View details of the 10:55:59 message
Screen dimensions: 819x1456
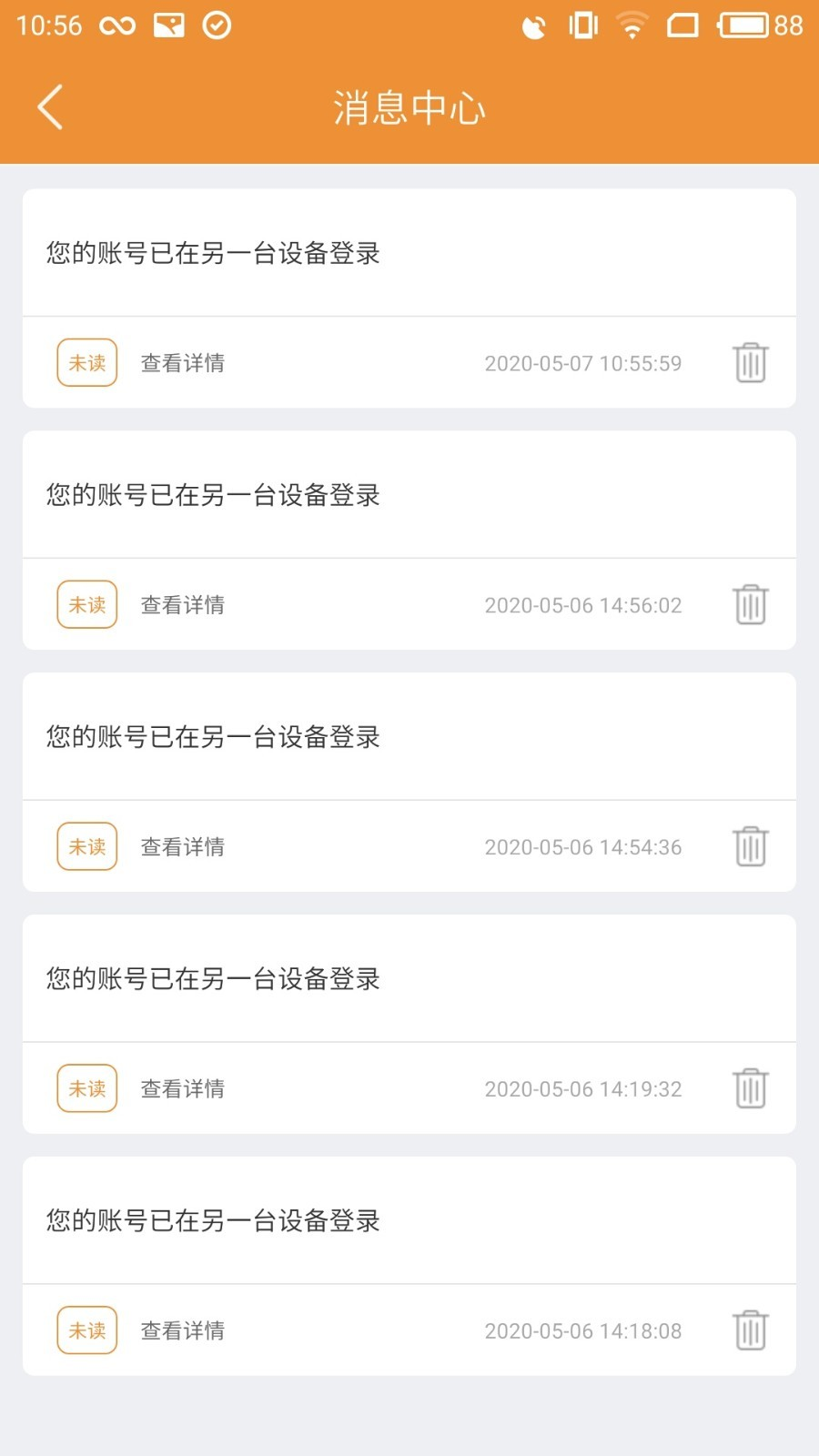coord(182,363)
